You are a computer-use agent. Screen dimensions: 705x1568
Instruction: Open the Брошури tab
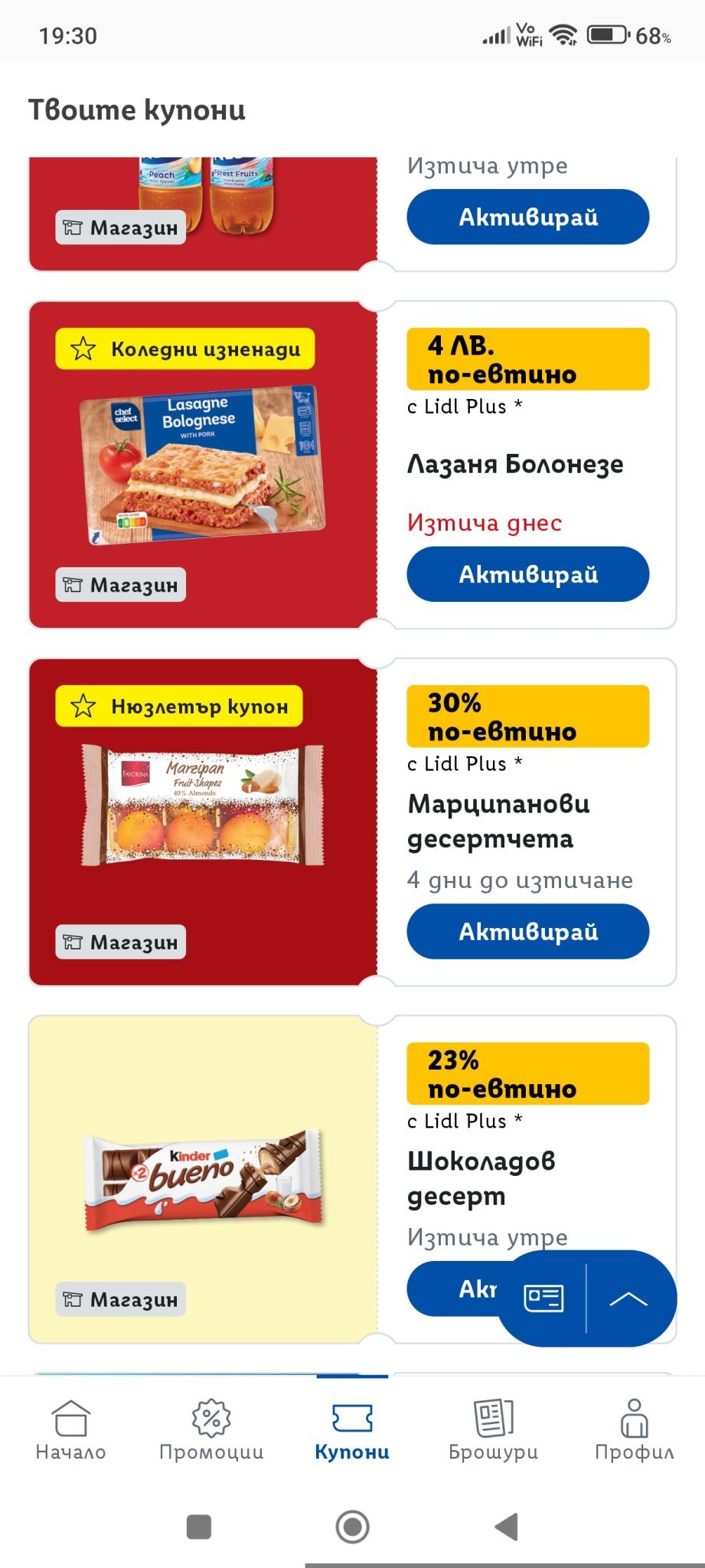click(x=493, y=1429)
